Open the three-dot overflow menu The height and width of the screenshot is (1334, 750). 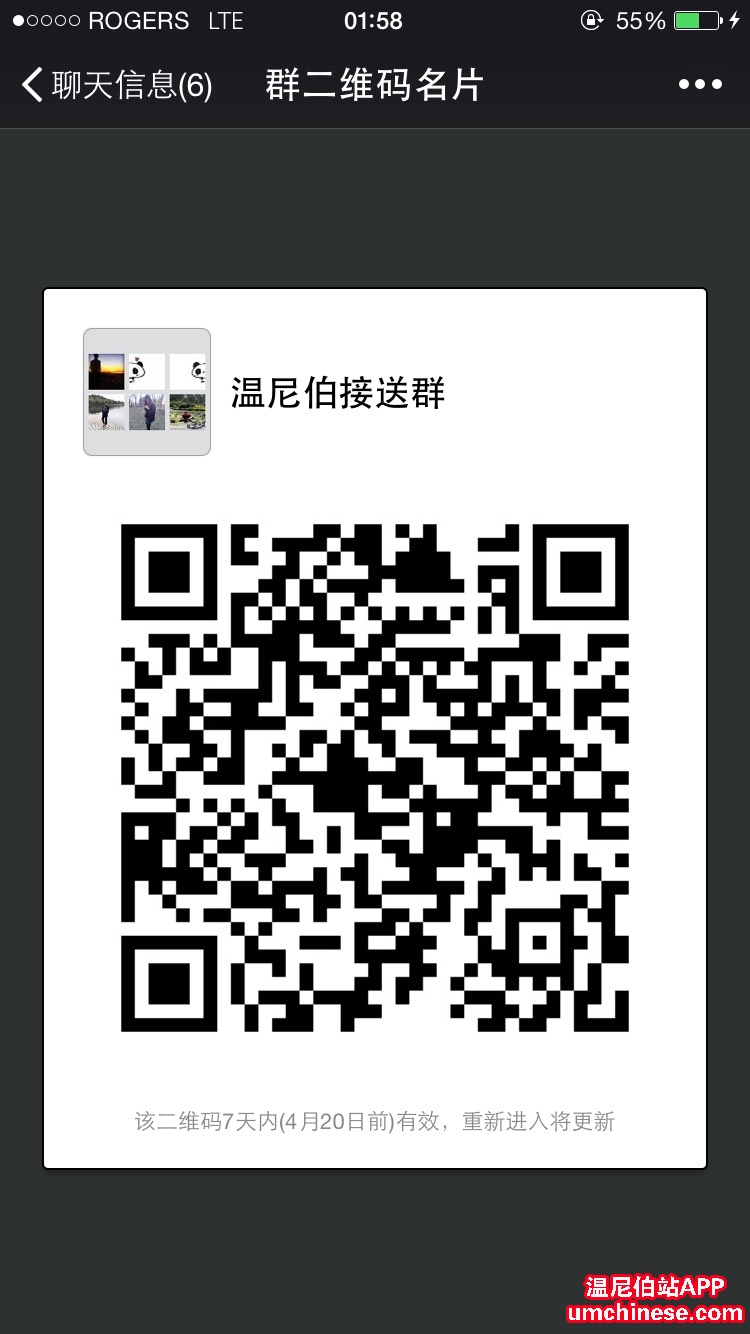[700, 85]
